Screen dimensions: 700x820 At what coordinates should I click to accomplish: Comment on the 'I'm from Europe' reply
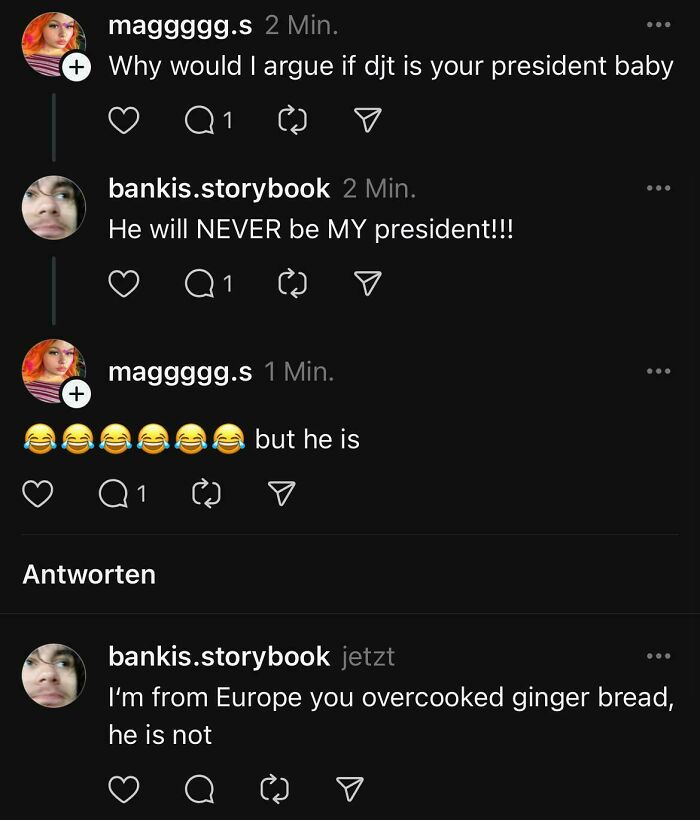click(x=199, y=790)
